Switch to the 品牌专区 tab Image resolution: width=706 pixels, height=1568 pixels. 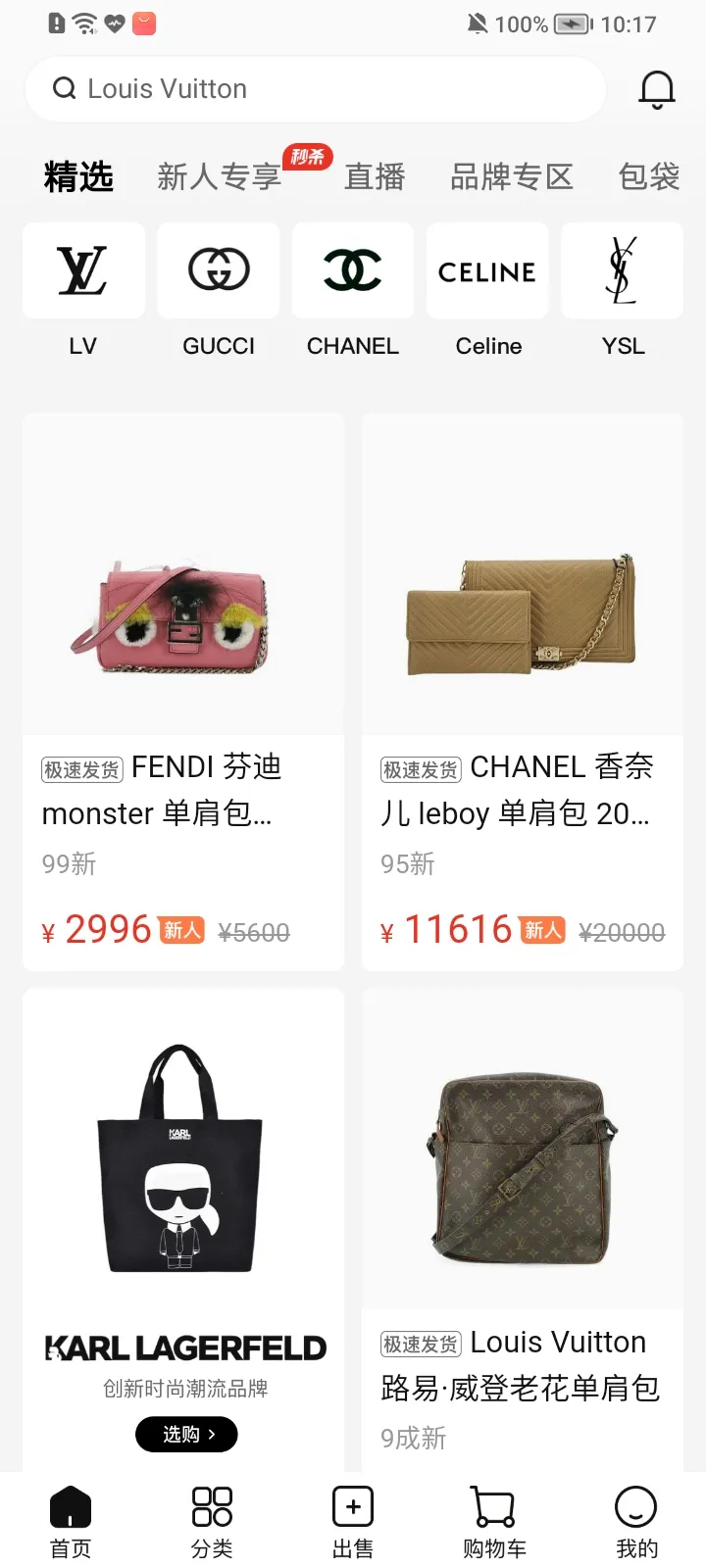tap(511, 177)
